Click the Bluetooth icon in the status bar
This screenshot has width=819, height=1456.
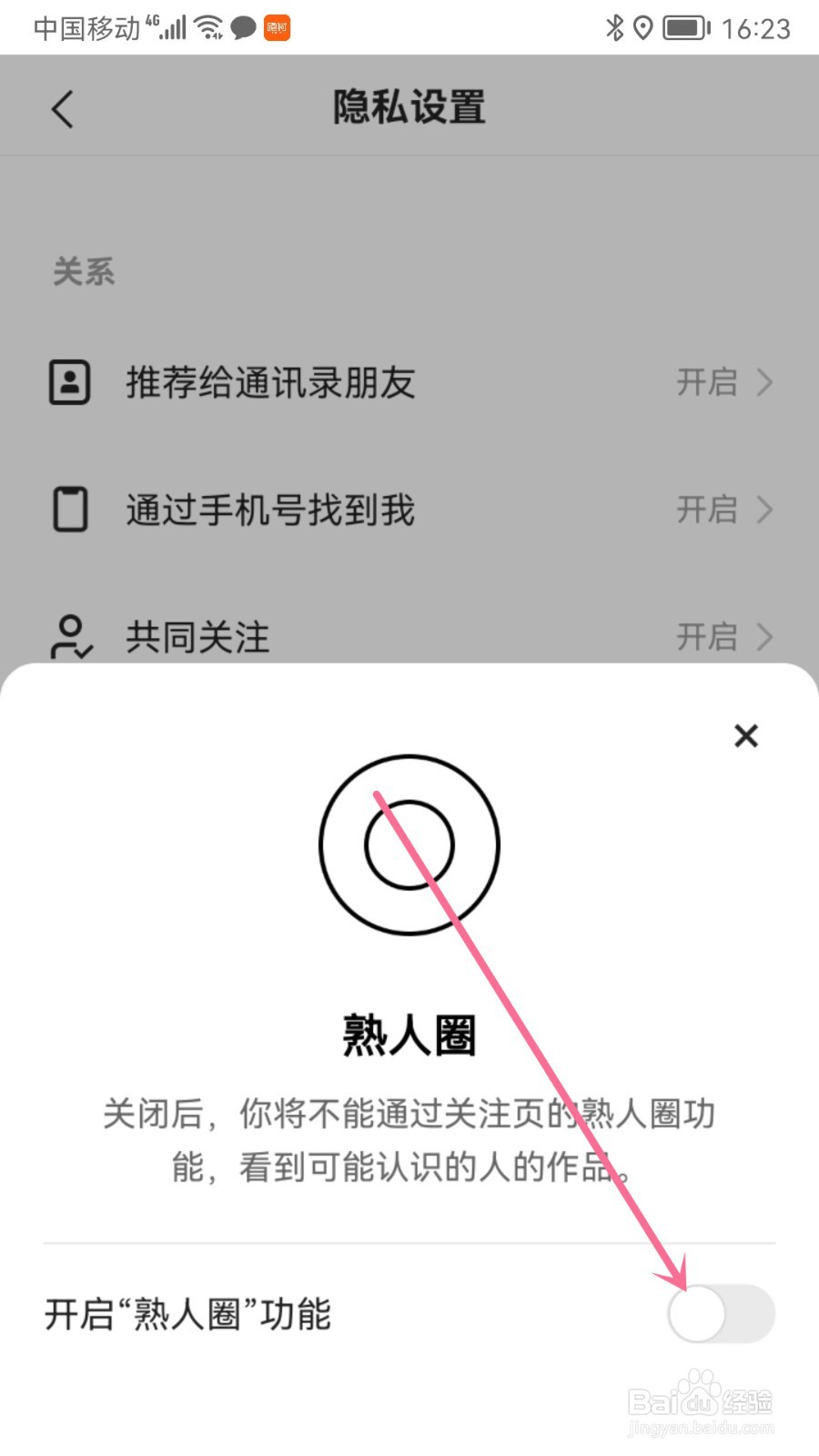click(615, 28)
